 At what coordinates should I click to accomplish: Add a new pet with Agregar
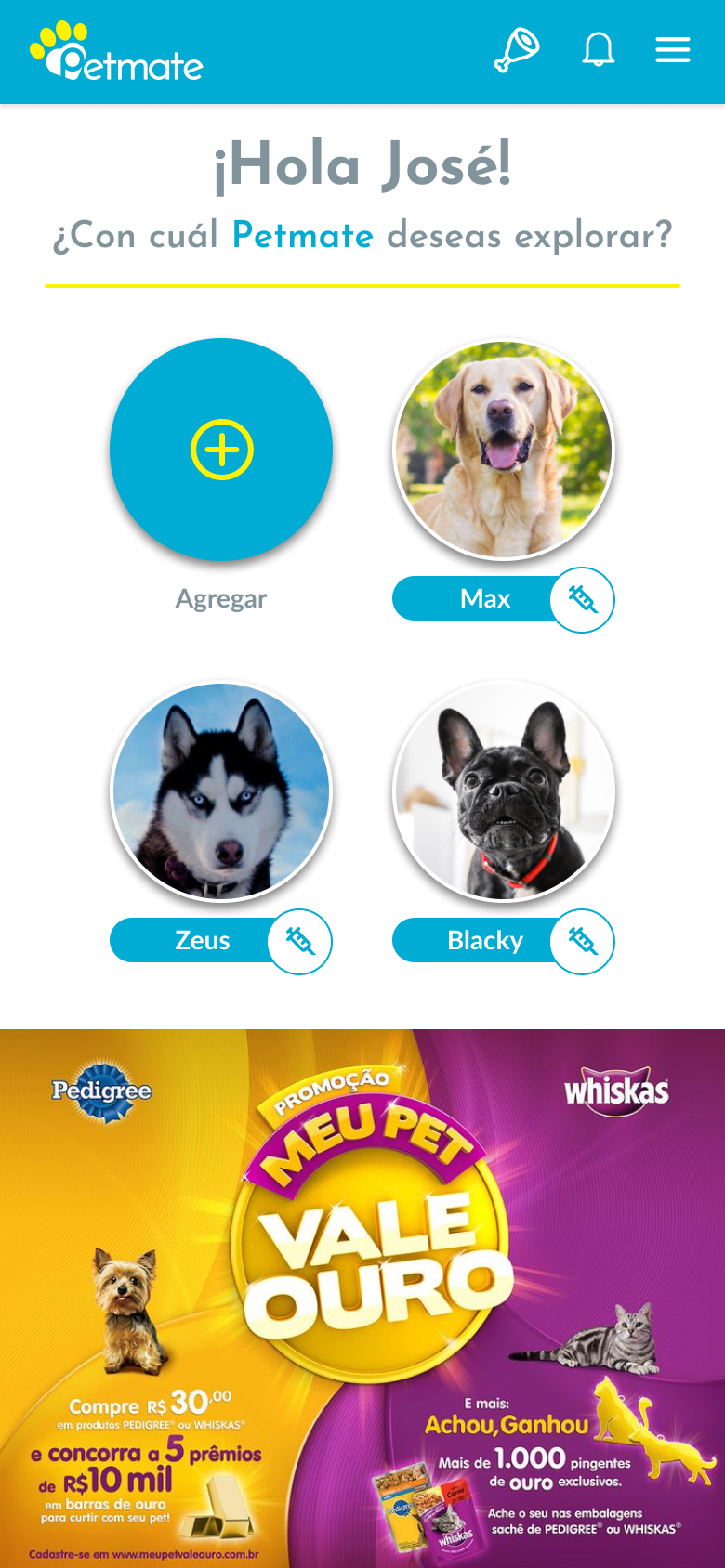[x=221, y=450]
